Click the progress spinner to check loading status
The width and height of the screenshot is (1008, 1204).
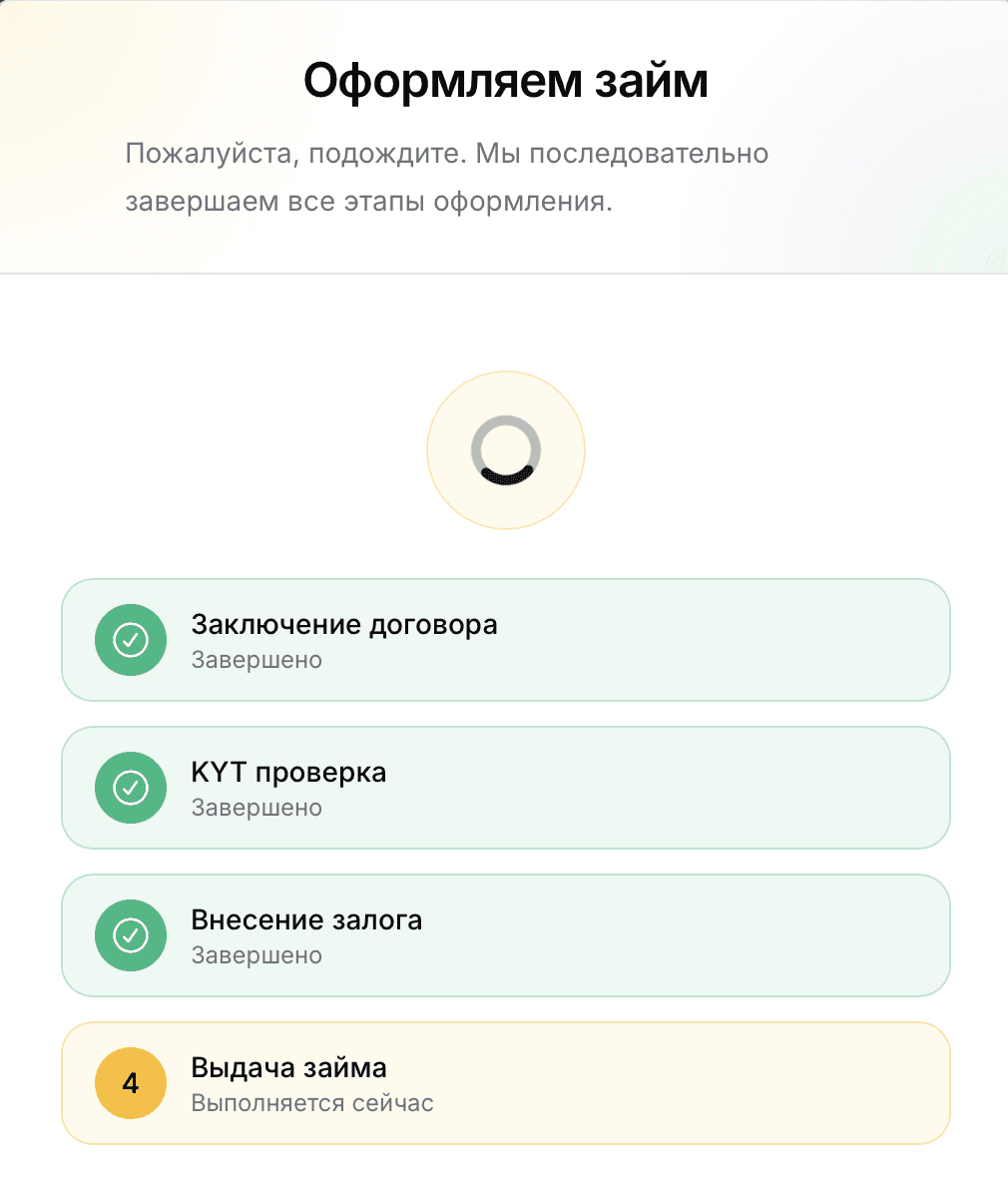[505, 450]
